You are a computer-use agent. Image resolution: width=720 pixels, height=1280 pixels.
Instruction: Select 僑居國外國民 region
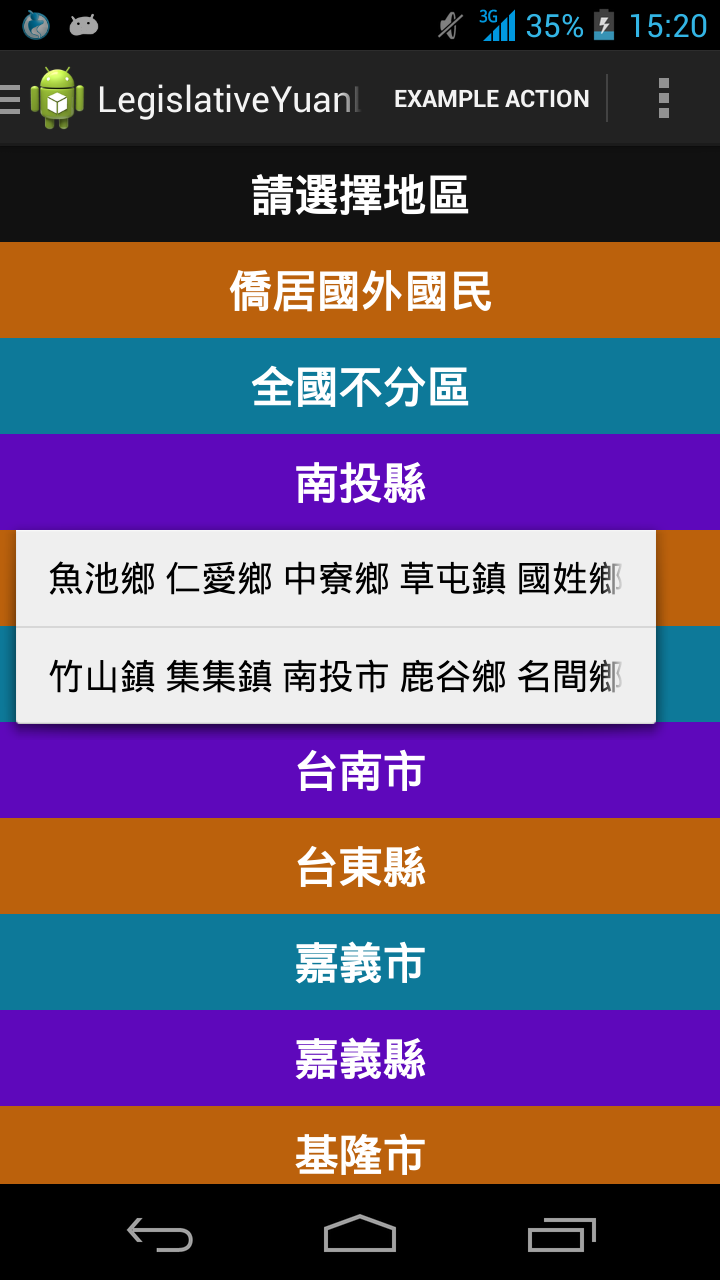[x=360, y=291]
